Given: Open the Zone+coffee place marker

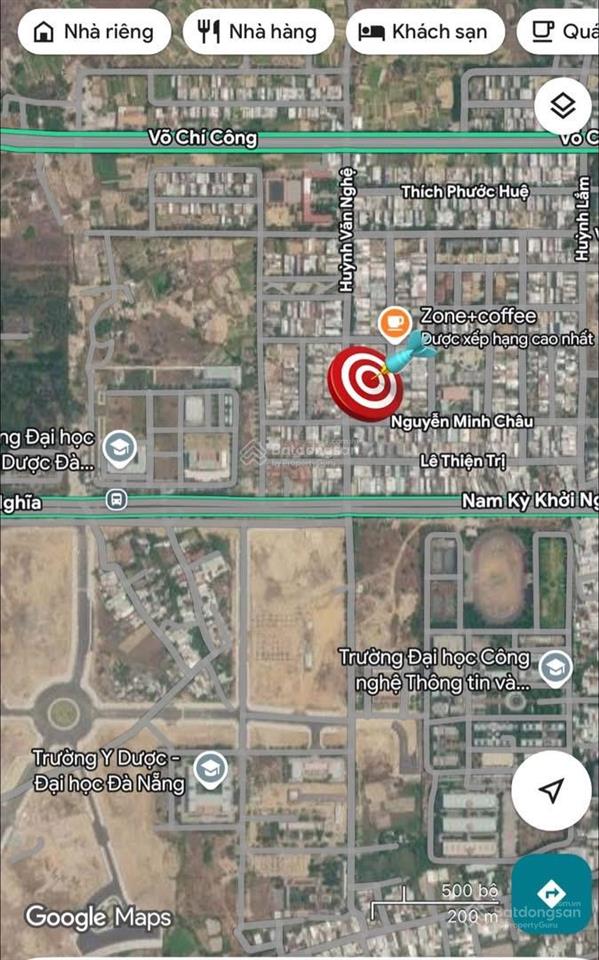Looking at the screenshot, I should [x=395, y=324].
